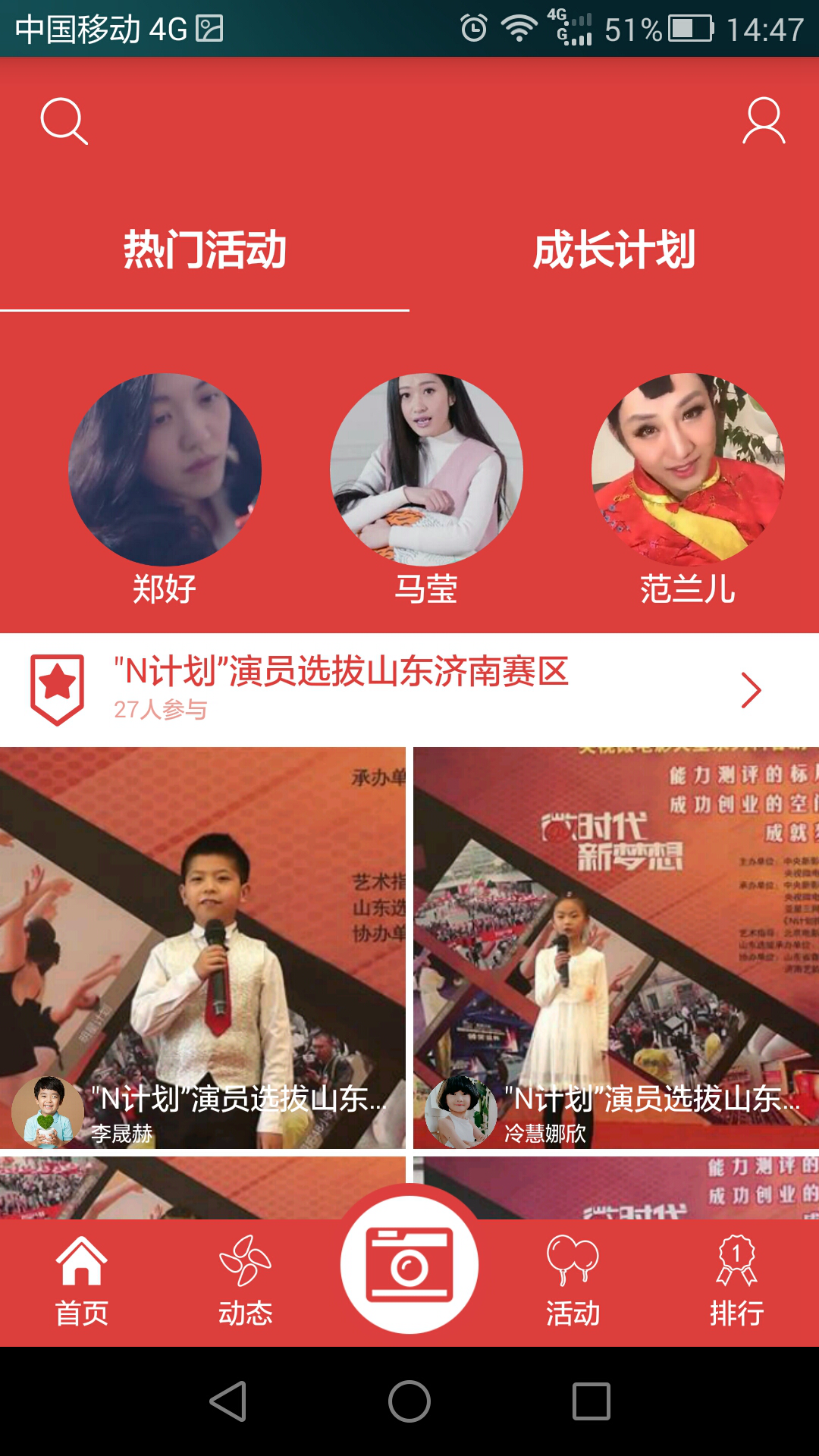The image size is (819, 1456).
Task: Switch to the 热门活动 tab
Action: (x=205, y=250)
